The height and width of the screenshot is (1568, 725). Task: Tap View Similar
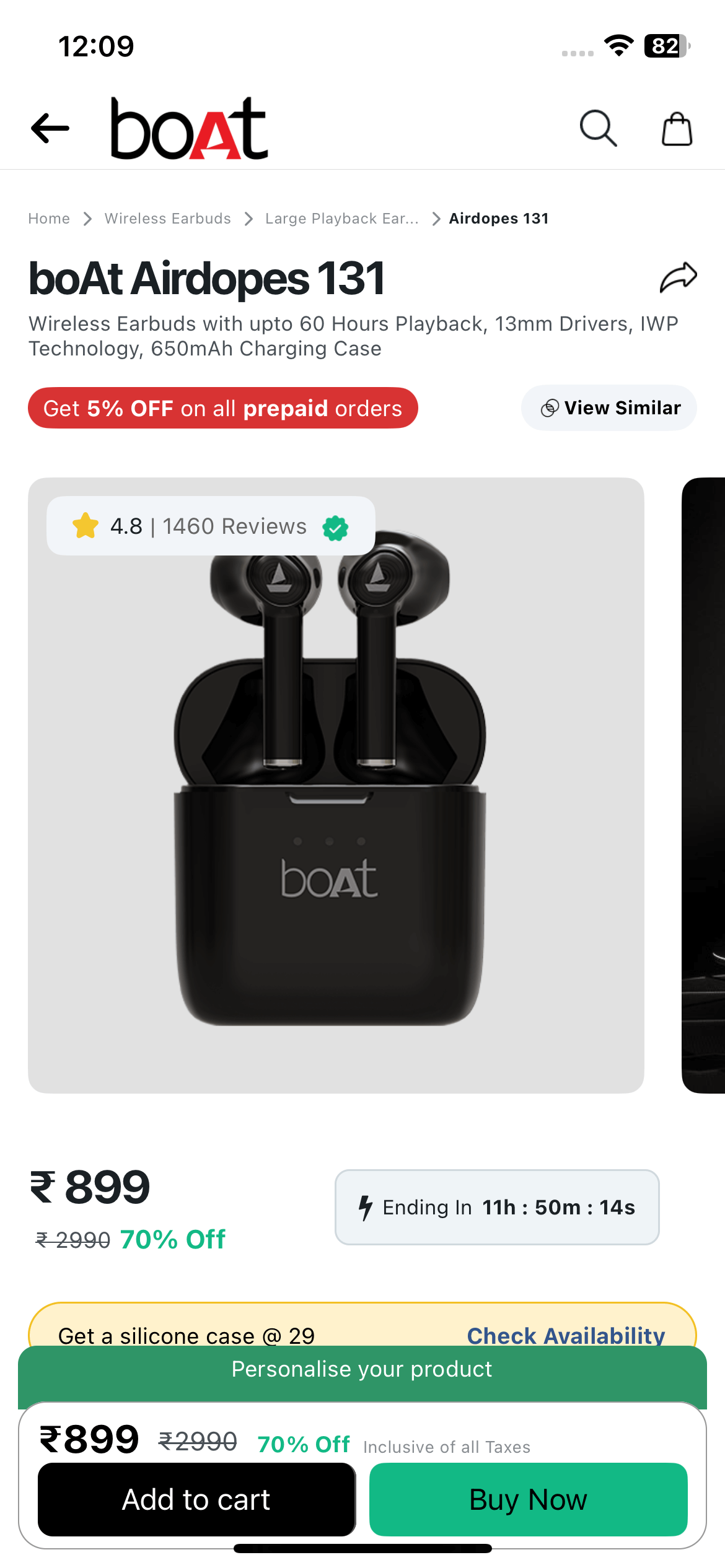coord(609,408)
